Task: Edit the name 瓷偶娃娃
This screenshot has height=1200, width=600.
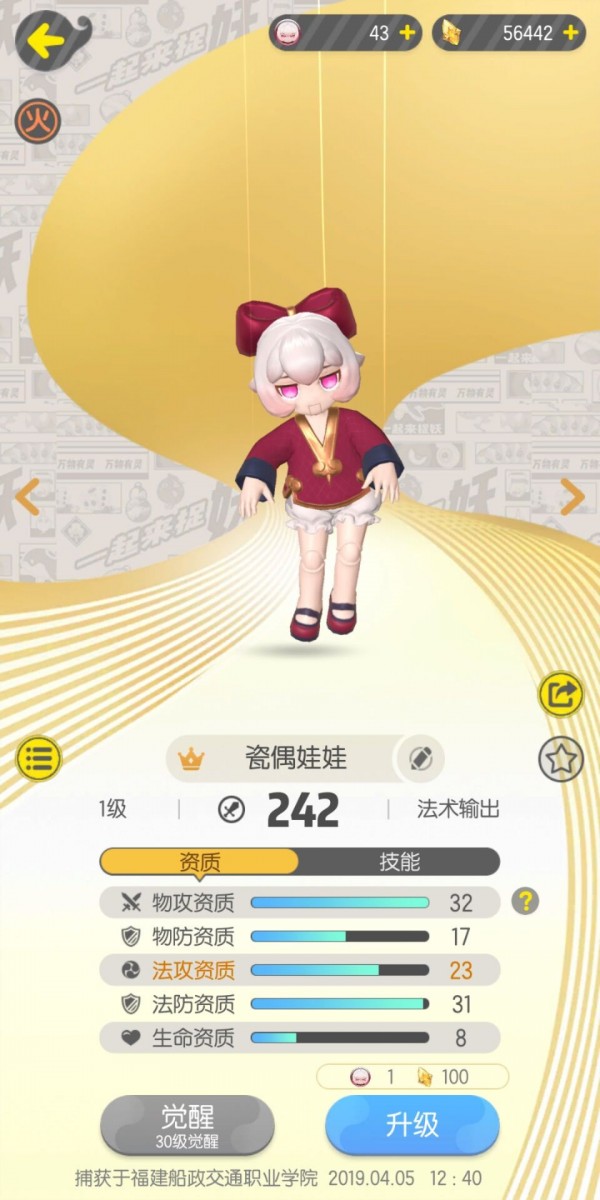Action: (x=419, y=758)
